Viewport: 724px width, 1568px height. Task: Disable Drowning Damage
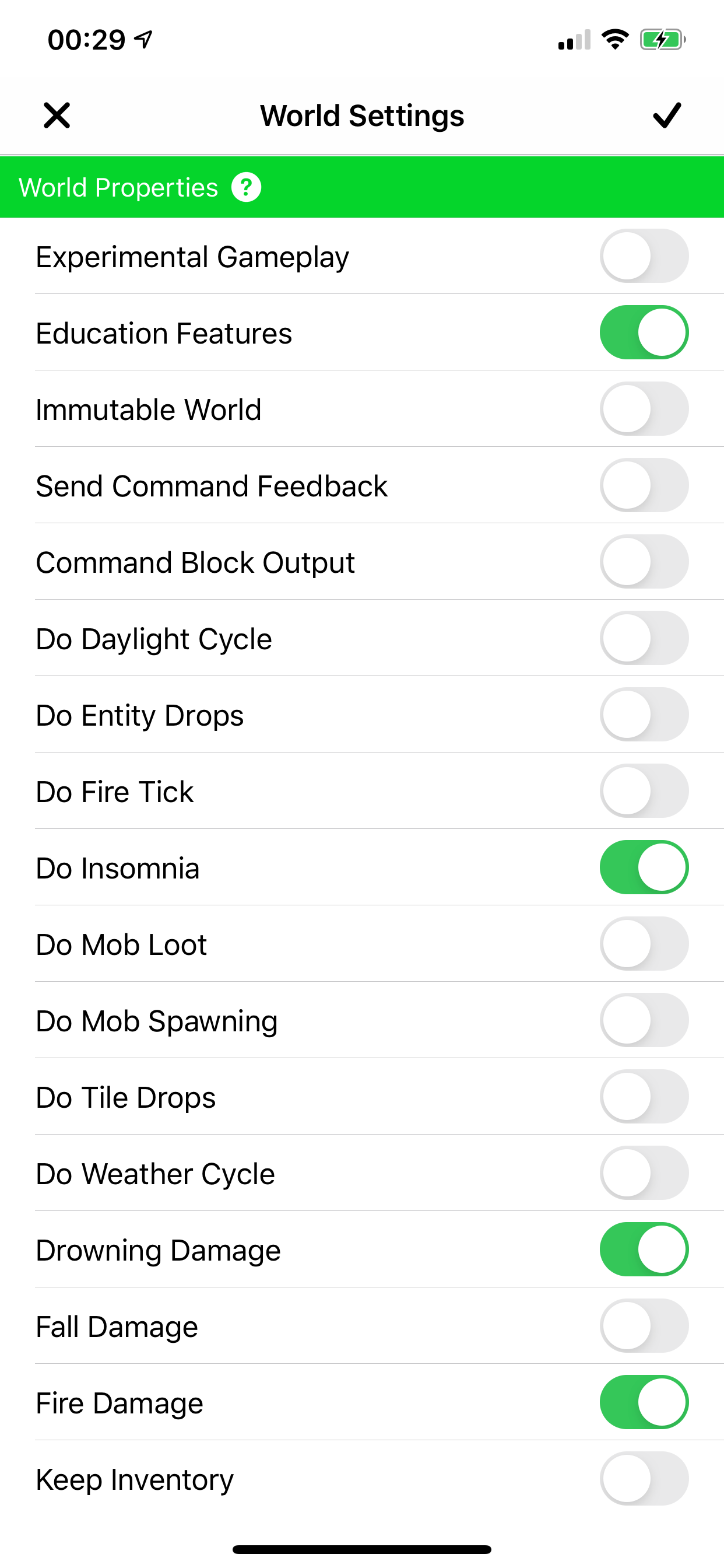coord(644,1249)
